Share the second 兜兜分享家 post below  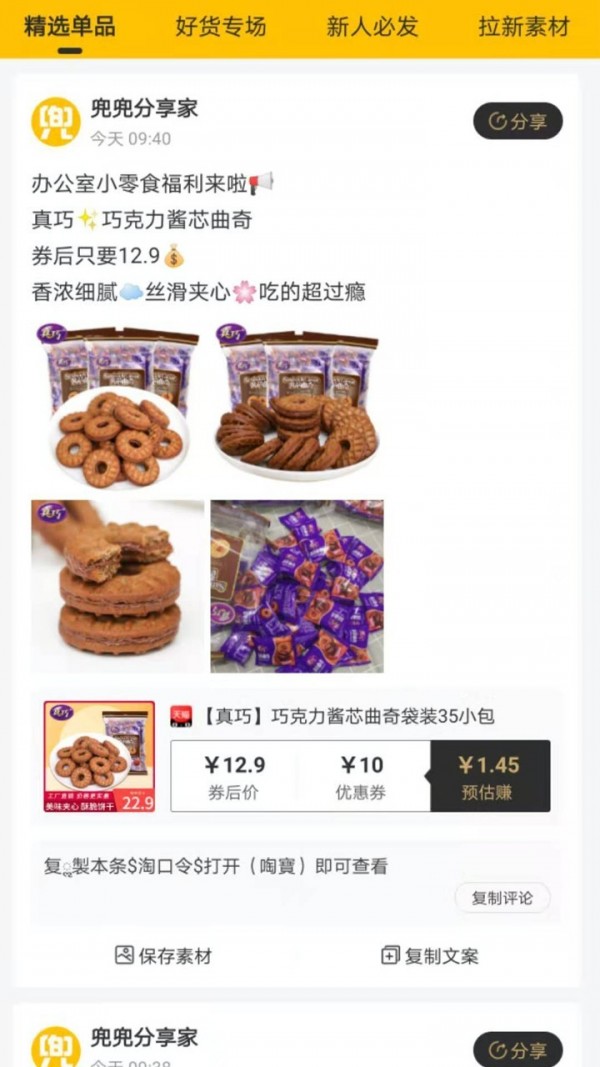click(x=518, y=1049)
